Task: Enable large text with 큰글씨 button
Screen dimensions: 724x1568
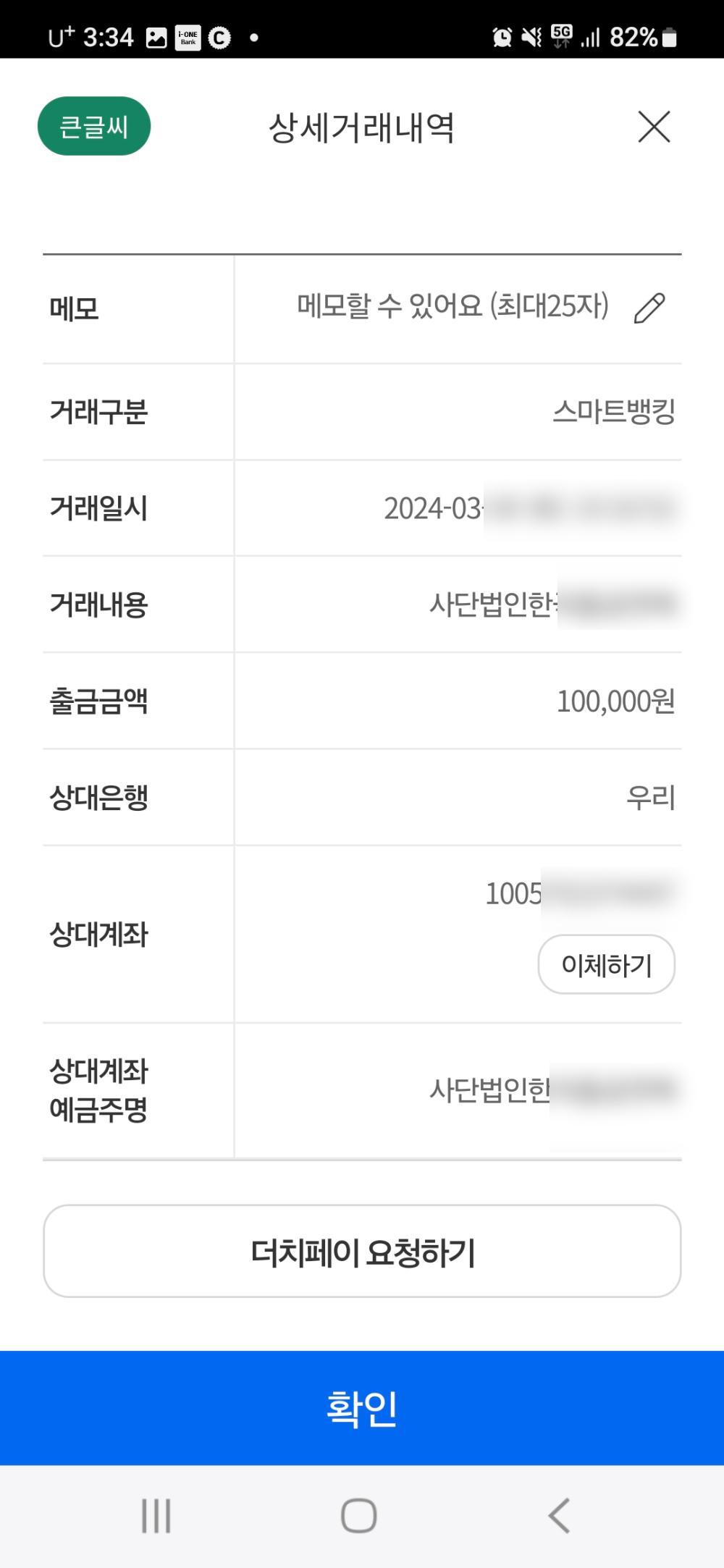Action: [94, 127]
